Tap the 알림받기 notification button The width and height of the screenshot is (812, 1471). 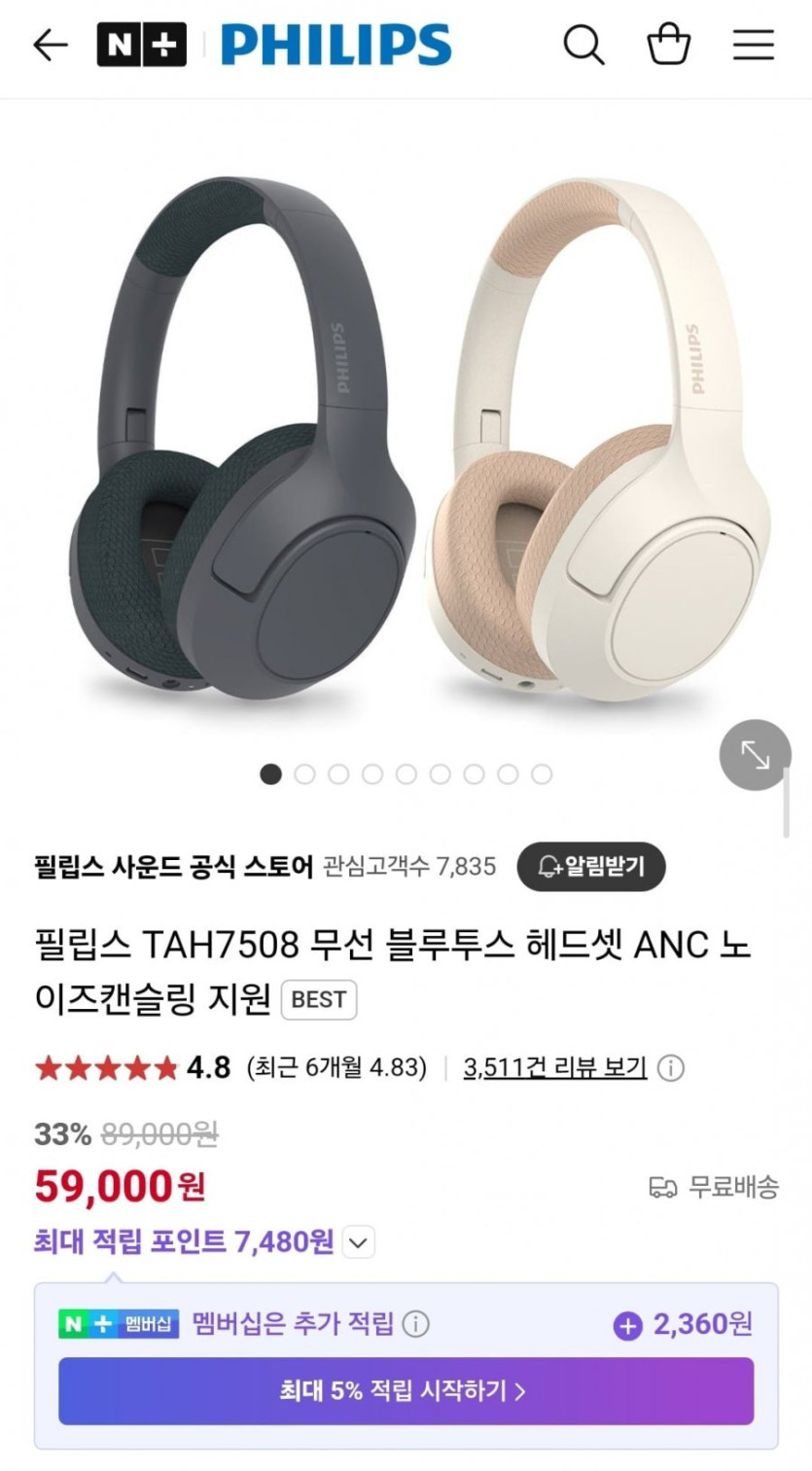click(x=590, y=866)
